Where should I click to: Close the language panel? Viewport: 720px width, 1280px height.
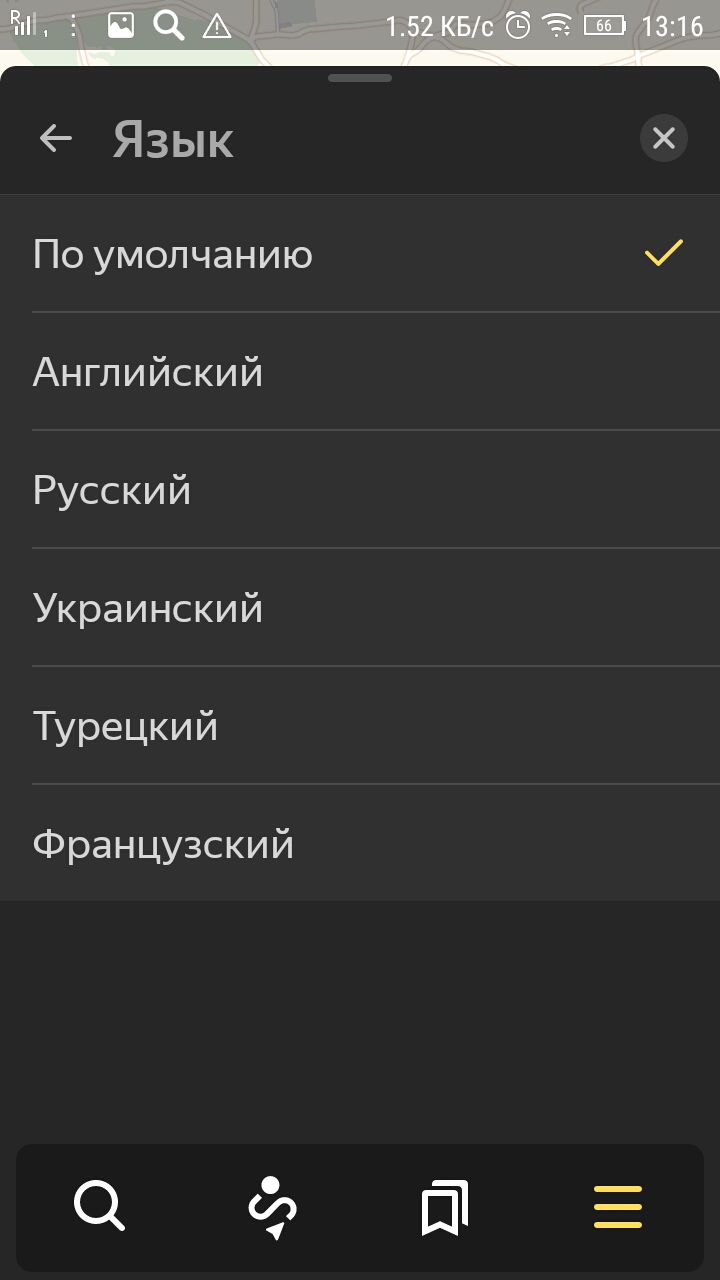pos(664,138)
